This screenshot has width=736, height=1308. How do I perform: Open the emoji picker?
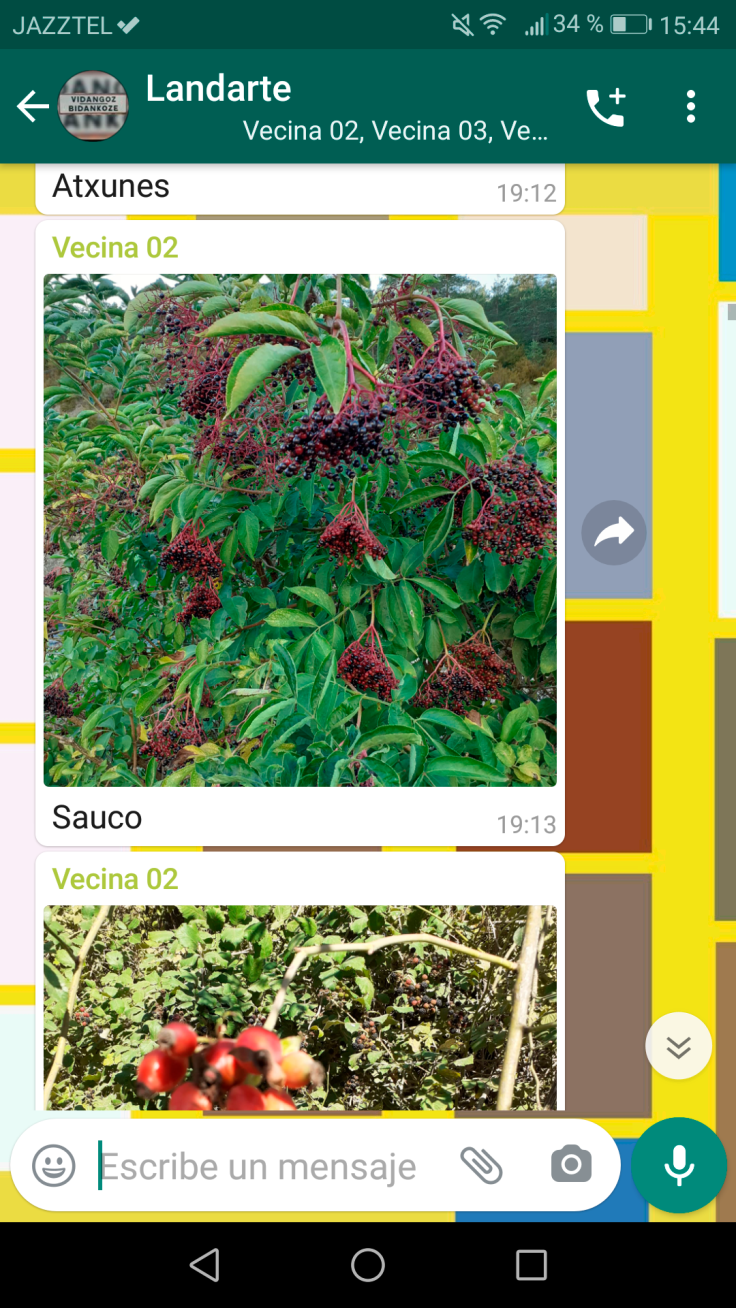pyautogui.click(x=54, y=1166)
